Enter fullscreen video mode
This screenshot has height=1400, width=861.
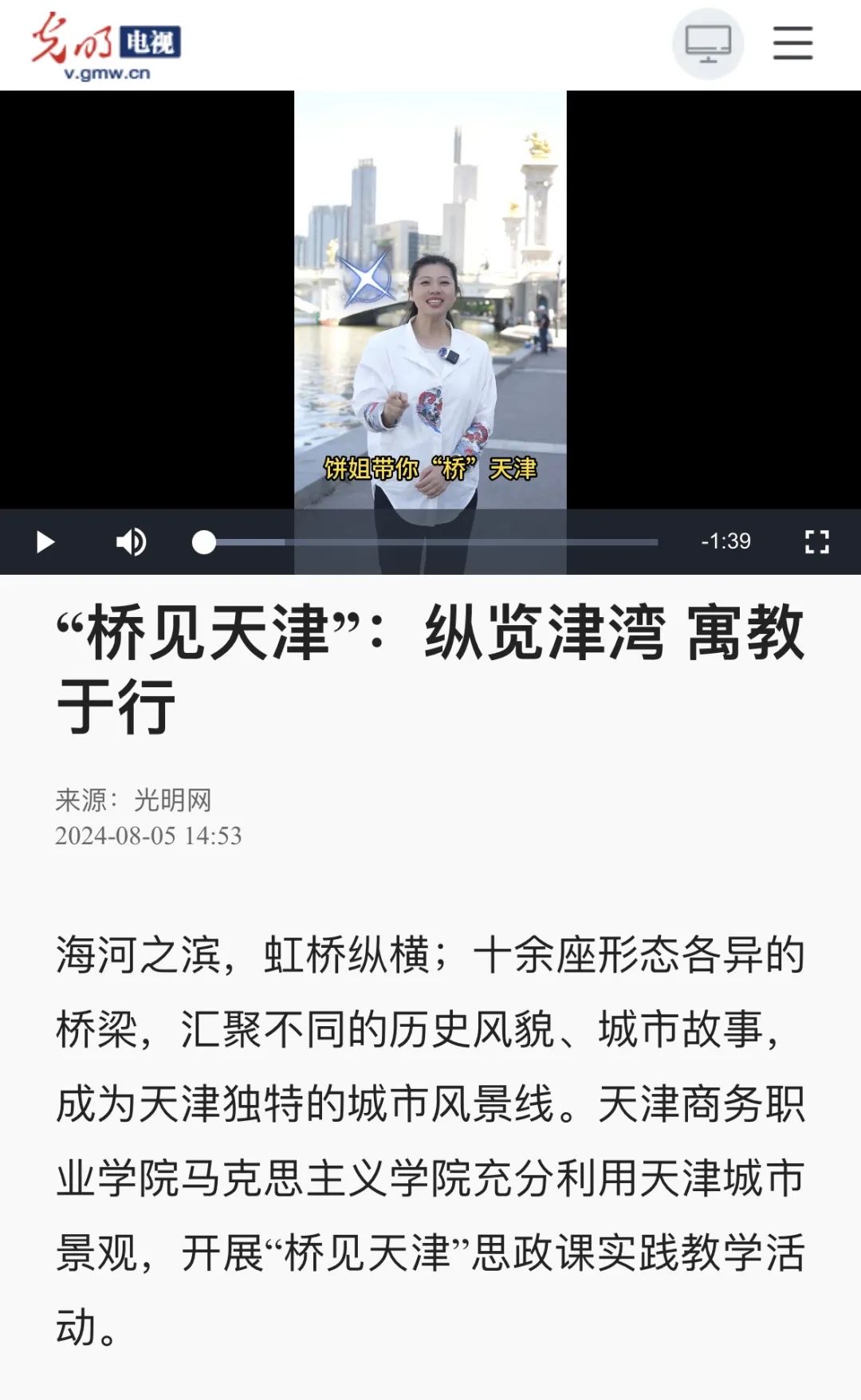816,542
